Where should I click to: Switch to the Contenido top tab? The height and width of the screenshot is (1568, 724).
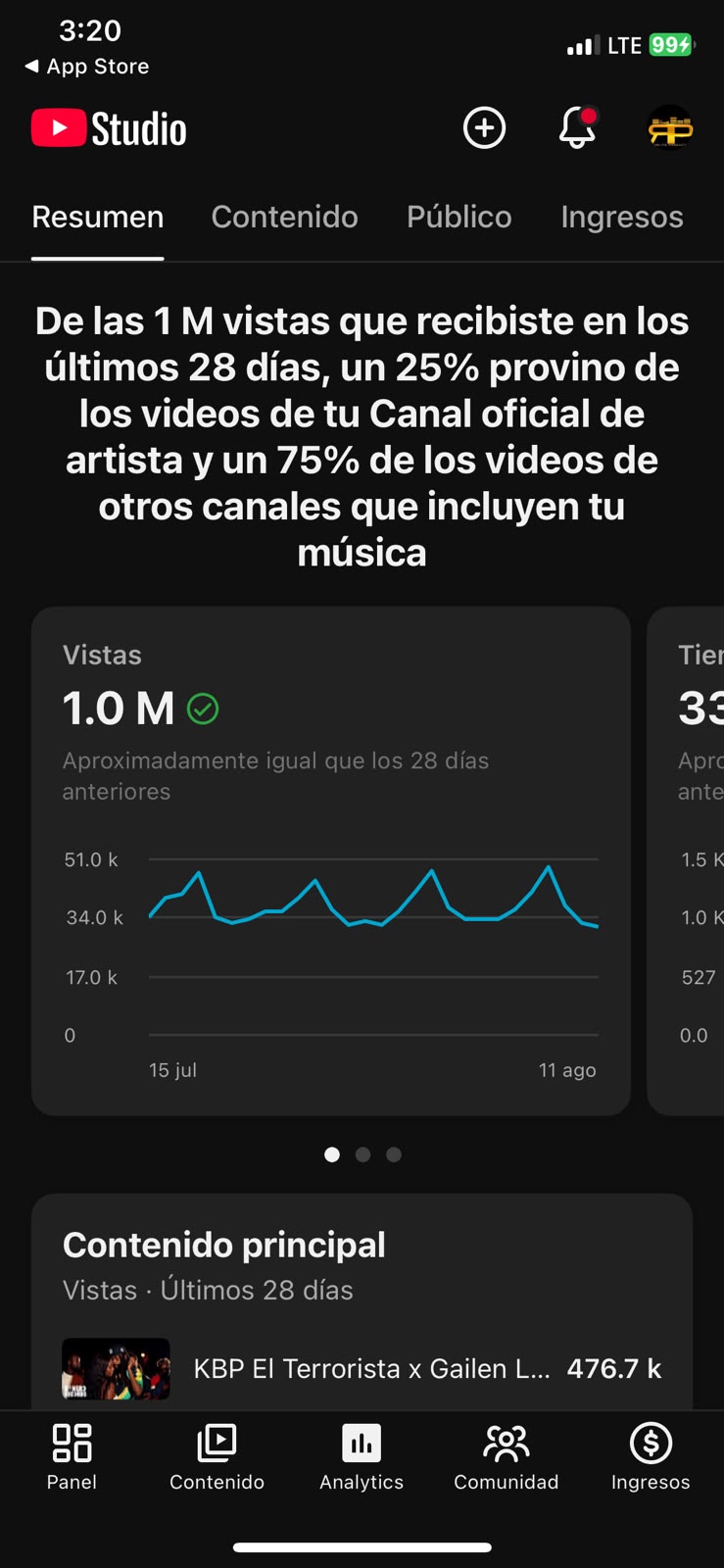pos(285,217)
